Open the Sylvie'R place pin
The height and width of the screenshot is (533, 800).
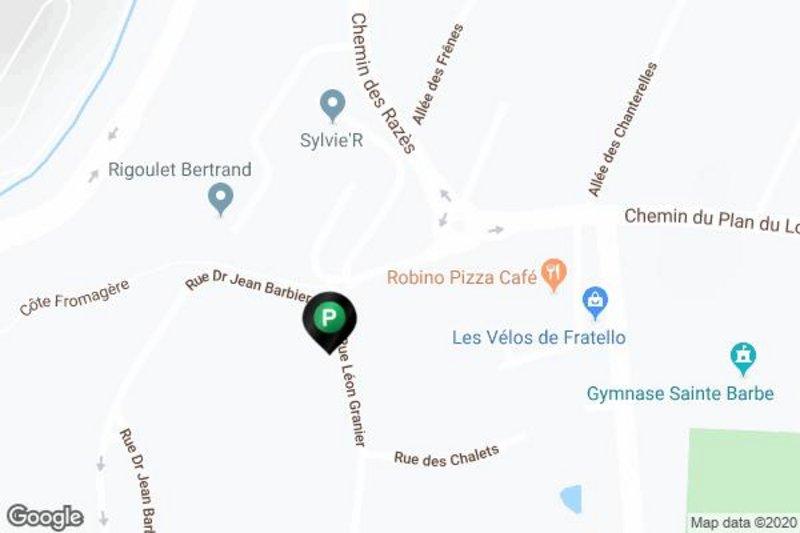tap(331, 103)
